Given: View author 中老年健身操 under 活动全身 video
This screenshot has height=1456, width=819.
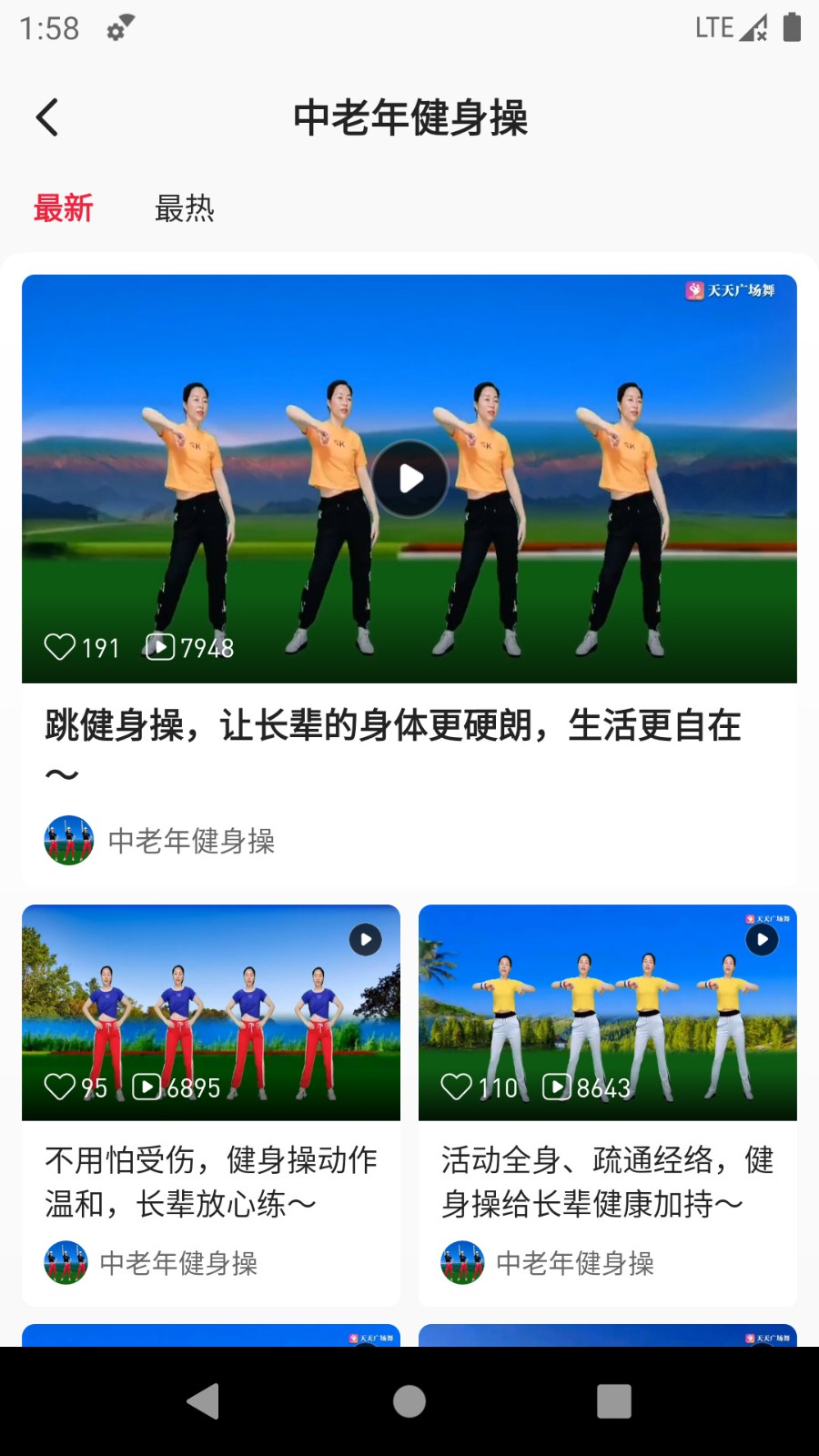Looking at the screenshot, I should [549, 1263].
